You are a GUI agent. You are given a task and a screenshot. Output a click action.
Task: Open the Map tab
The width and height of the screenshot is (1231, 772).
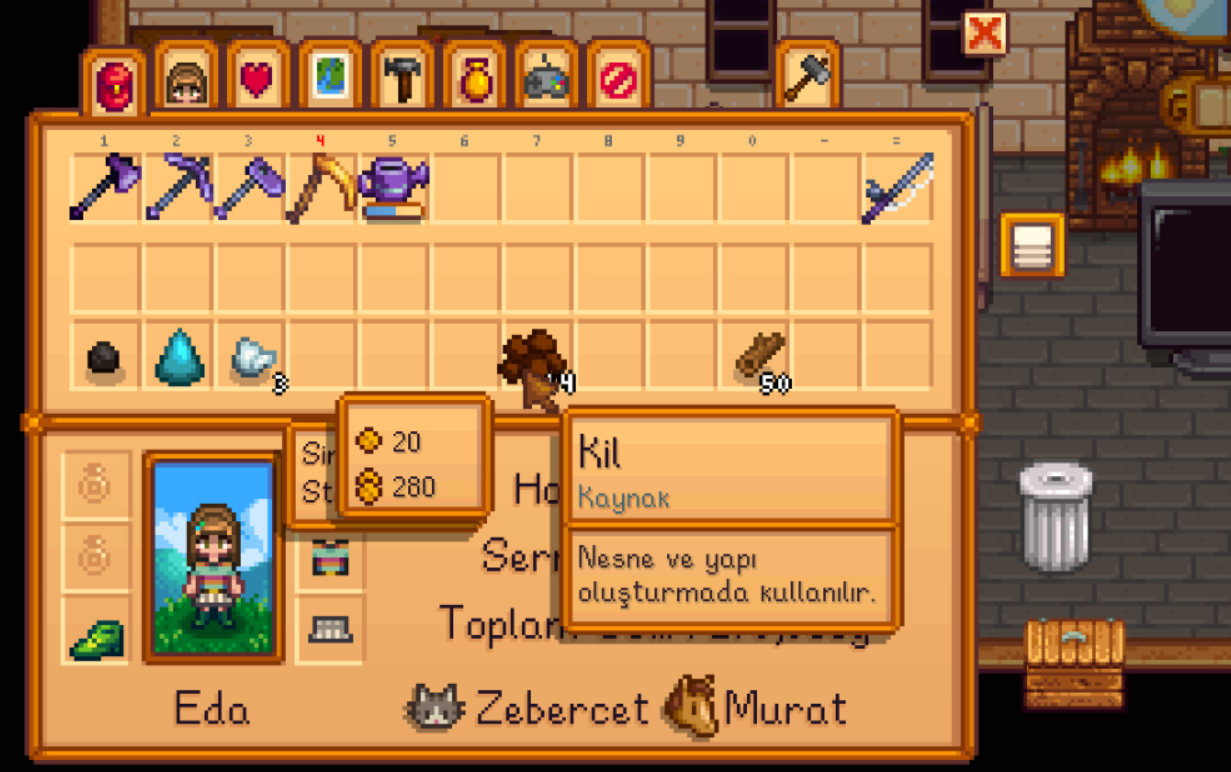(330, 80)
